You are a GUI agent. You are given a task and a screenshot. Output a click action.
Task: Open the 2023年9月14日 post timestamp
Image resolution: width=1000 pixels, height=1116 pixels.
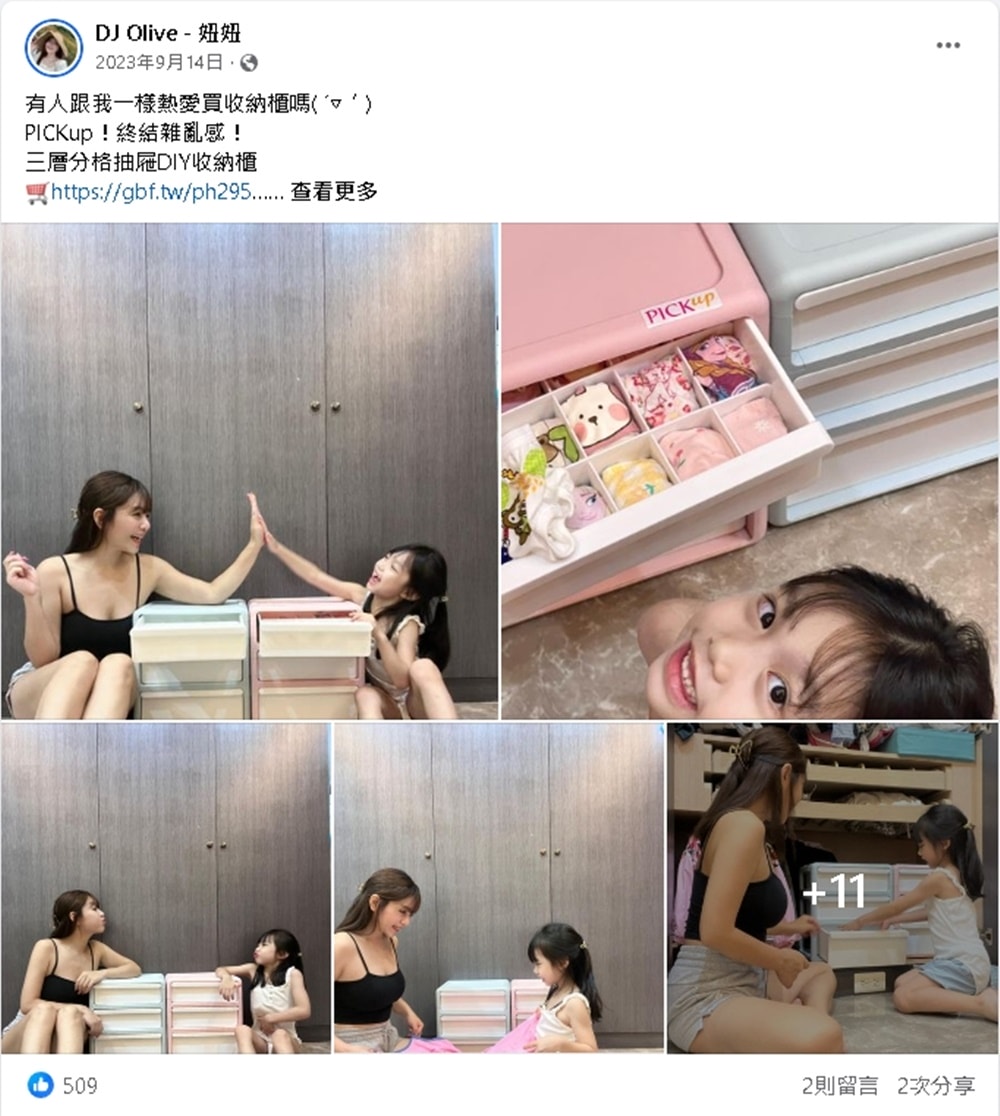click(159, 62)
